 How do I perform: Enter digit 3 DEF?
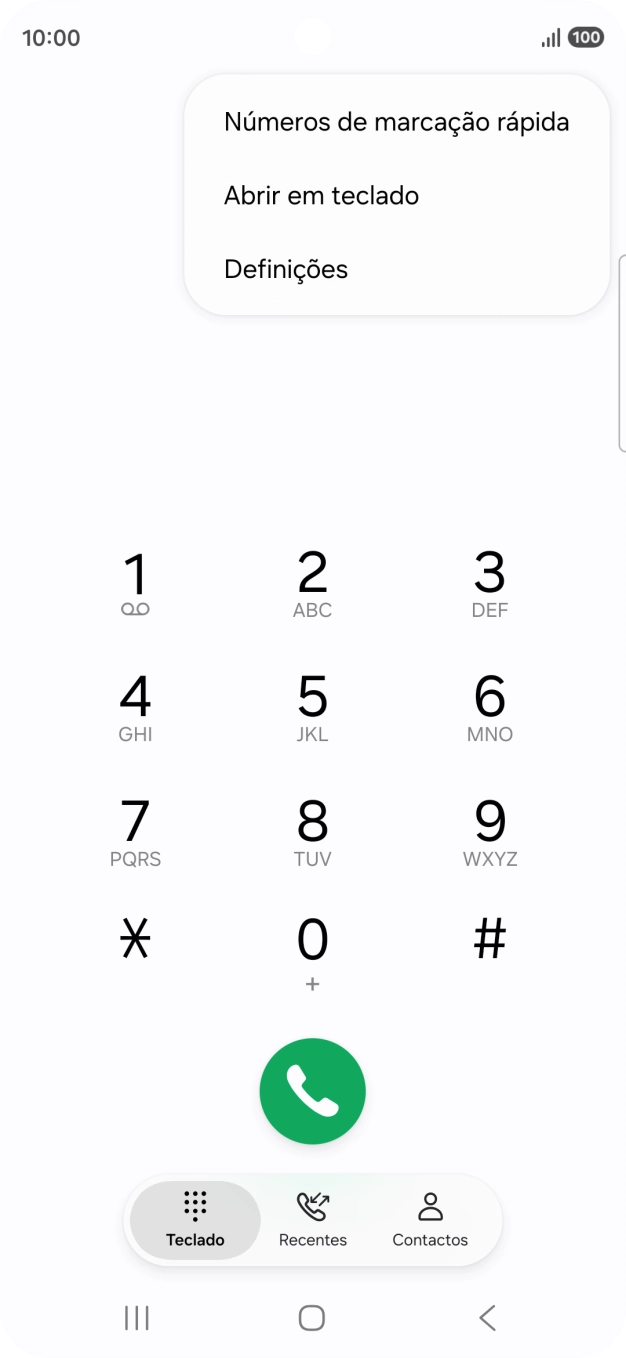pos(490,584)
